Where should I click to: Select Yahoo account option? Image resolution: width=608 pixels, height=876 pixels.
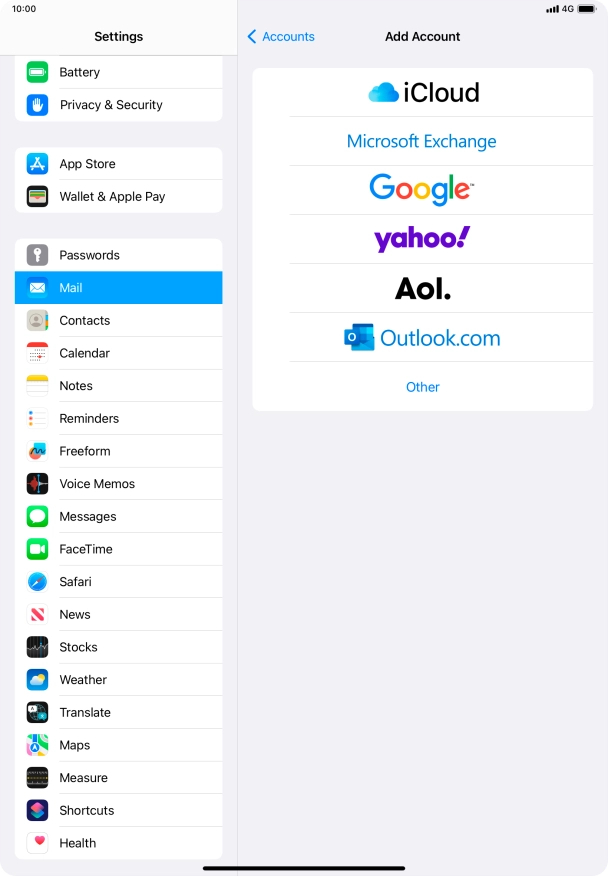pos(422,239)
